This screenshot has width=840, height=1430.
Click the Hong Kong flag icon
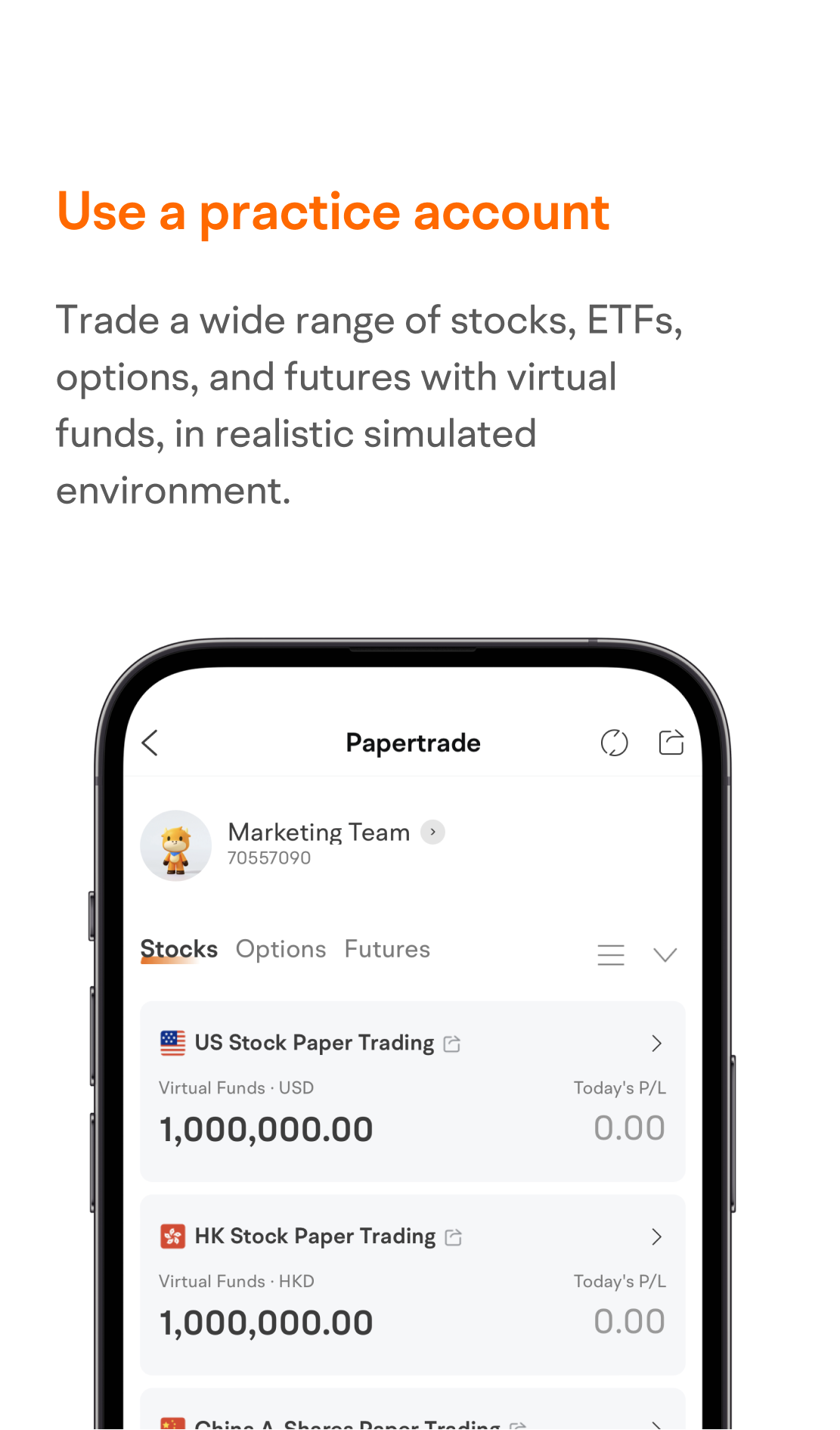point(172,1236)
